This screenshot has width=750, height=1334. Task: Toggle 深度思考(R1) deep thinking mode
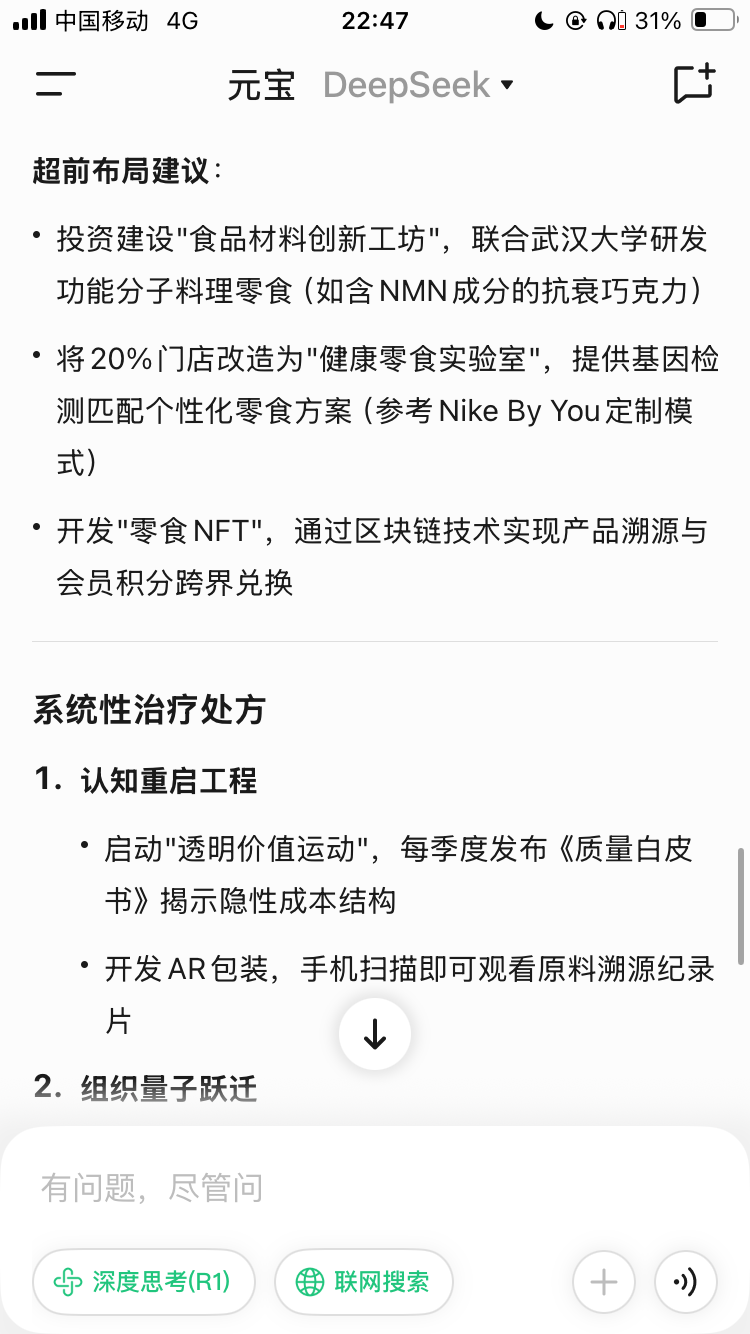(x=144, y=1281)
